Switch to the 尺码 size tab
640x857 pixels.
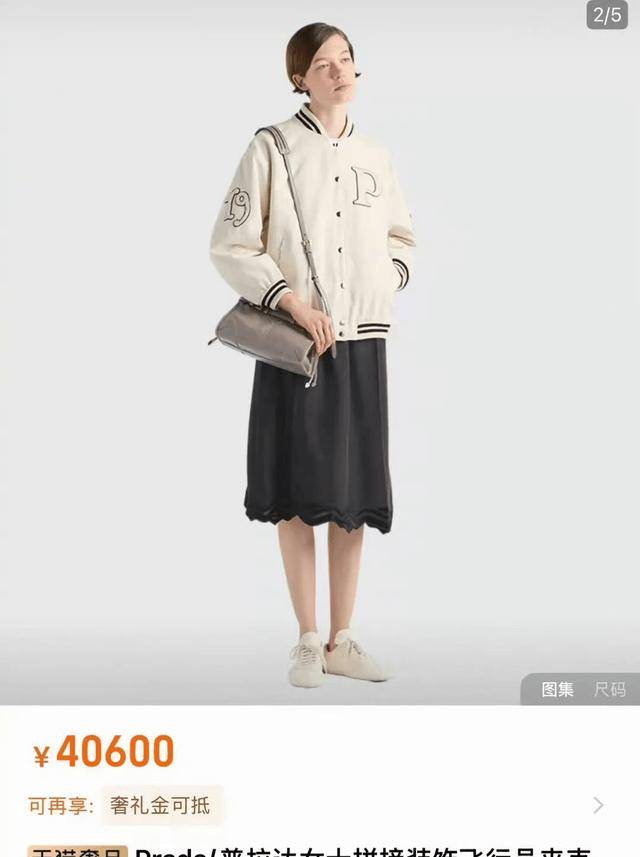(x=609, y=689)
